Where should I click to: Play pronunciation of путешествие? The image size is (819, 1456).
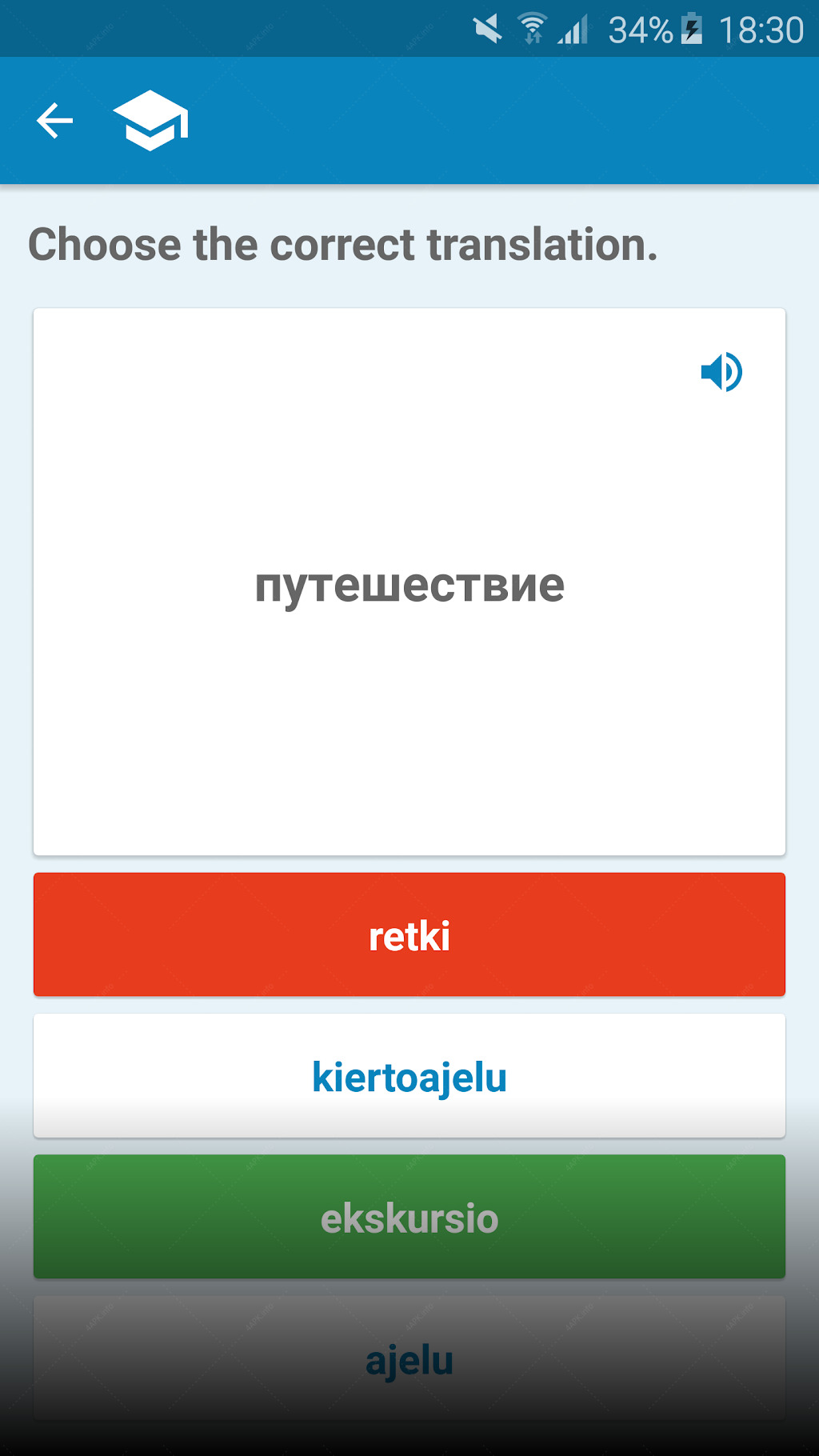[721, 372]
